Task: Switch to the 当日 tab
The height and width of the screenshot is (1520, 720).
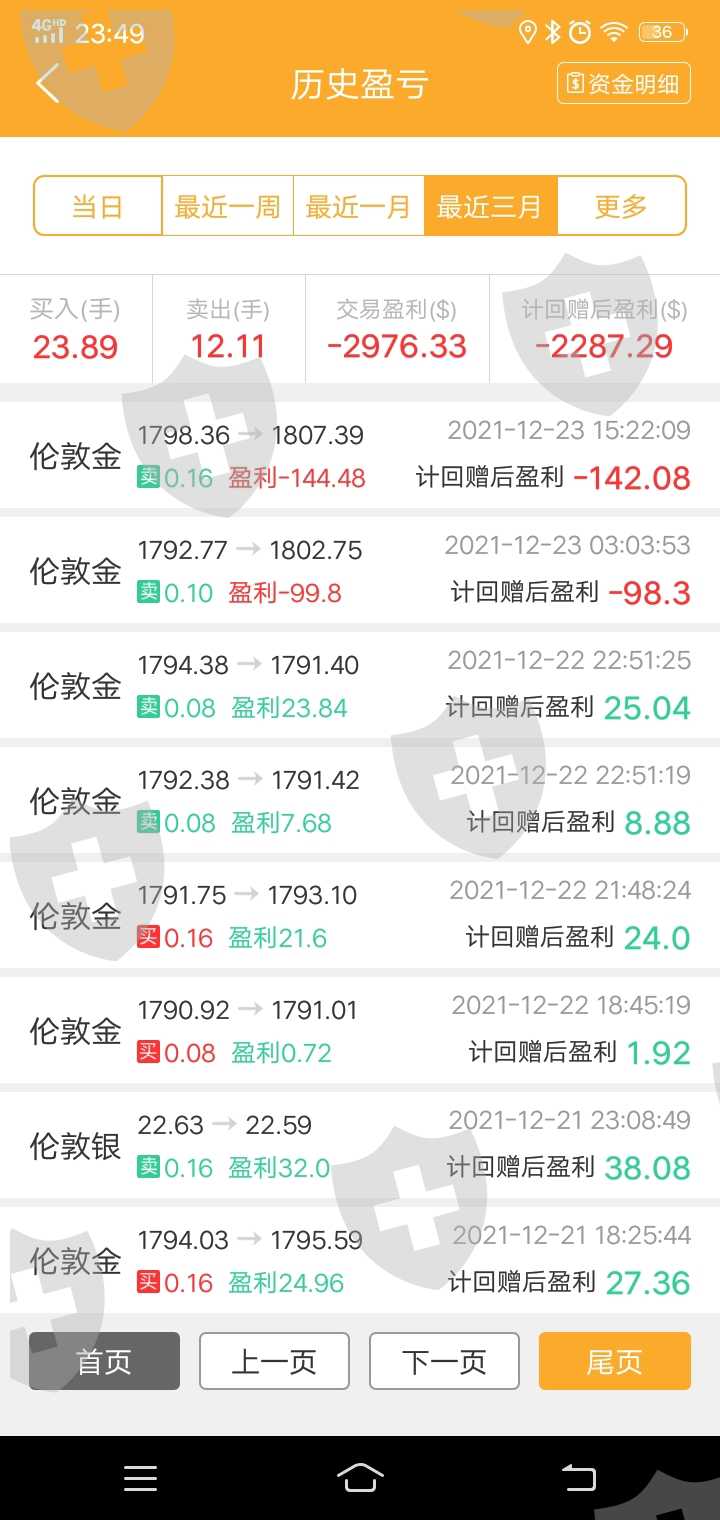Action: [x=98, y=206]
